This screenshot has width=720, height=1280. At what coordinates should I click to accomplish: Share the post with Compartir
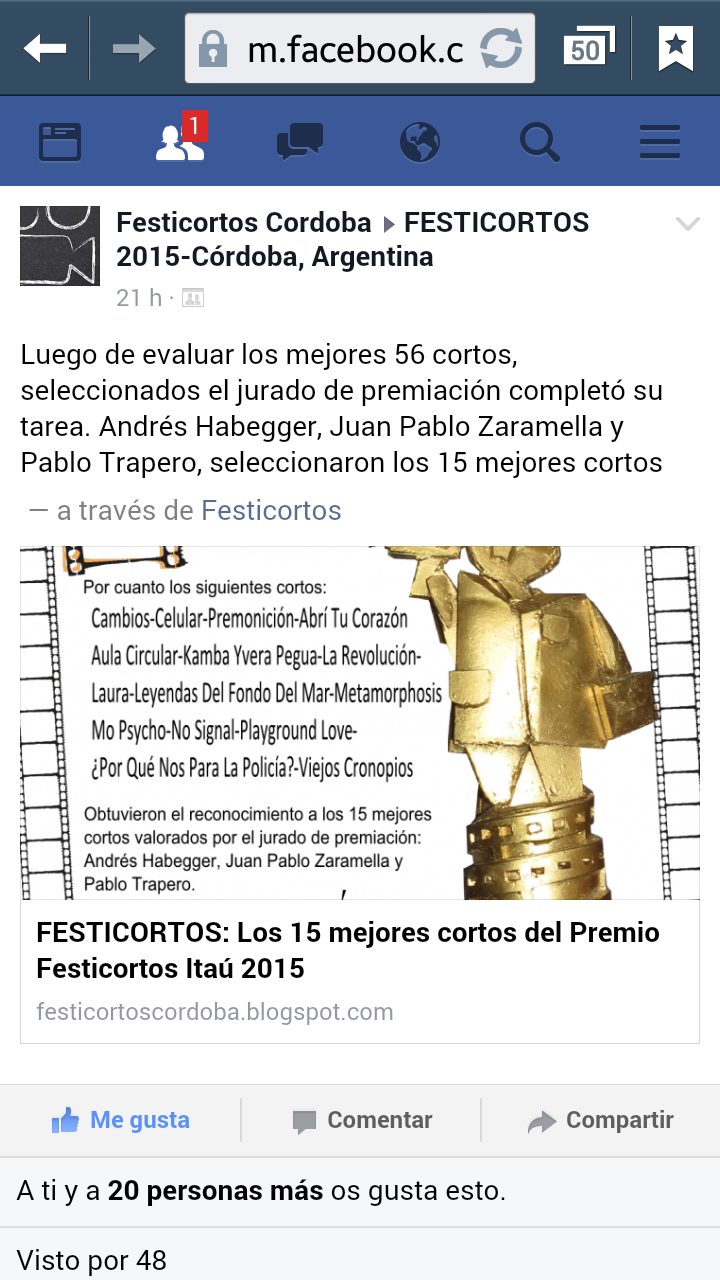[601, 1120]
